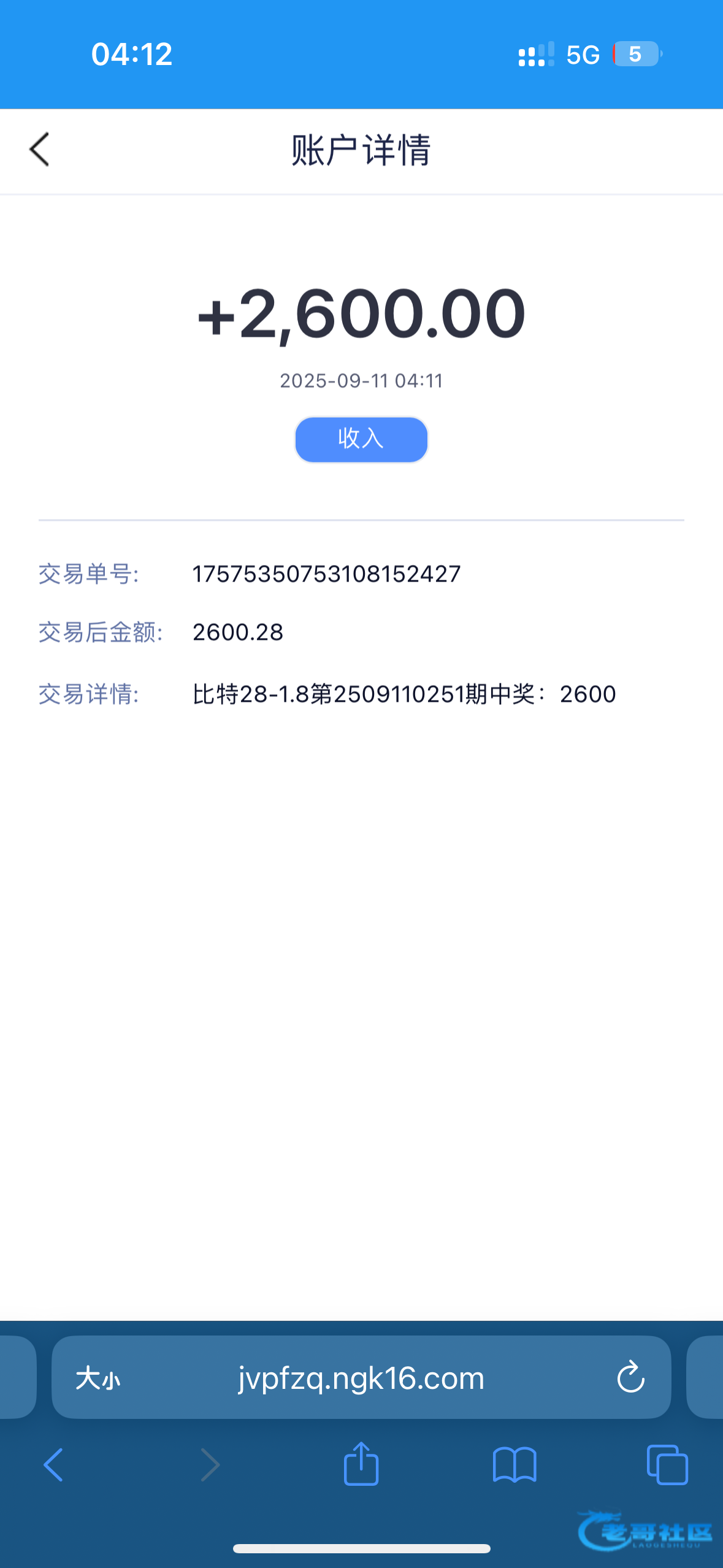Open Safari's share sheet

(361, 1464)
